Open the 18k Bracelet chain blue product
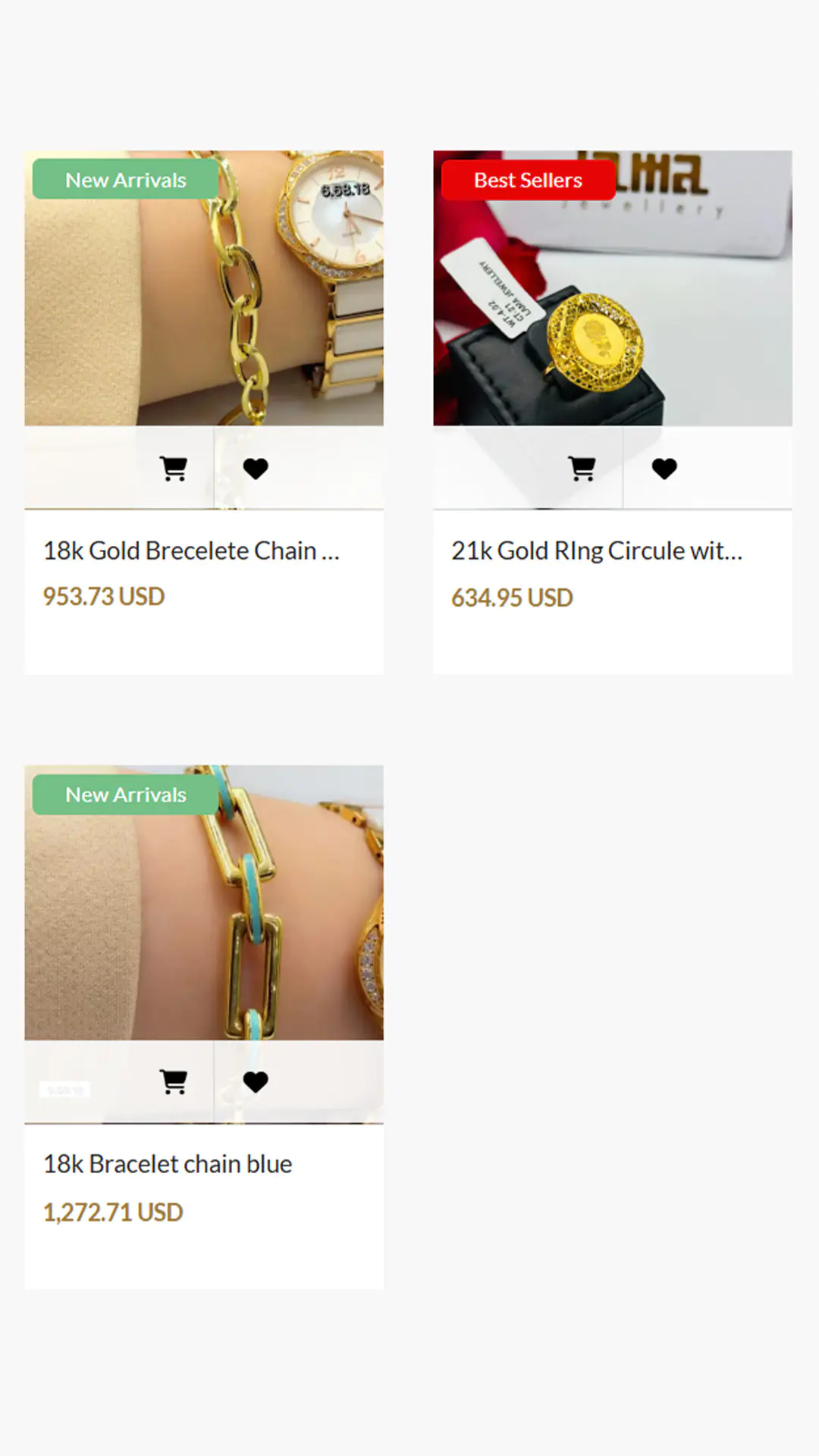Image resolution: width=819 pixels, height=1456 pixels. point(168,1164)
